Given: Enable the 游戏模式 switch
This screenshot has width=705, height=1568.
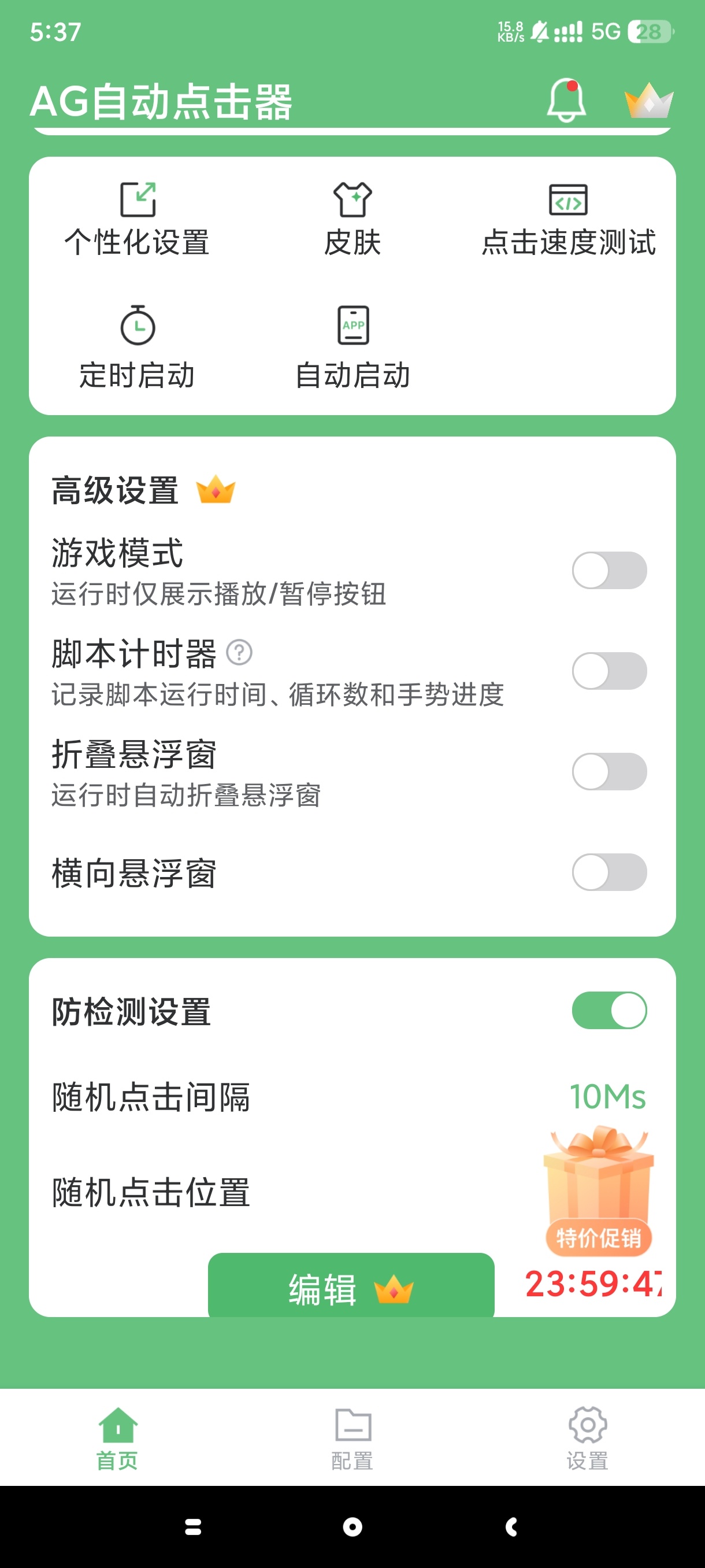Looking at the screenshot, I should [x=609, y=570].
